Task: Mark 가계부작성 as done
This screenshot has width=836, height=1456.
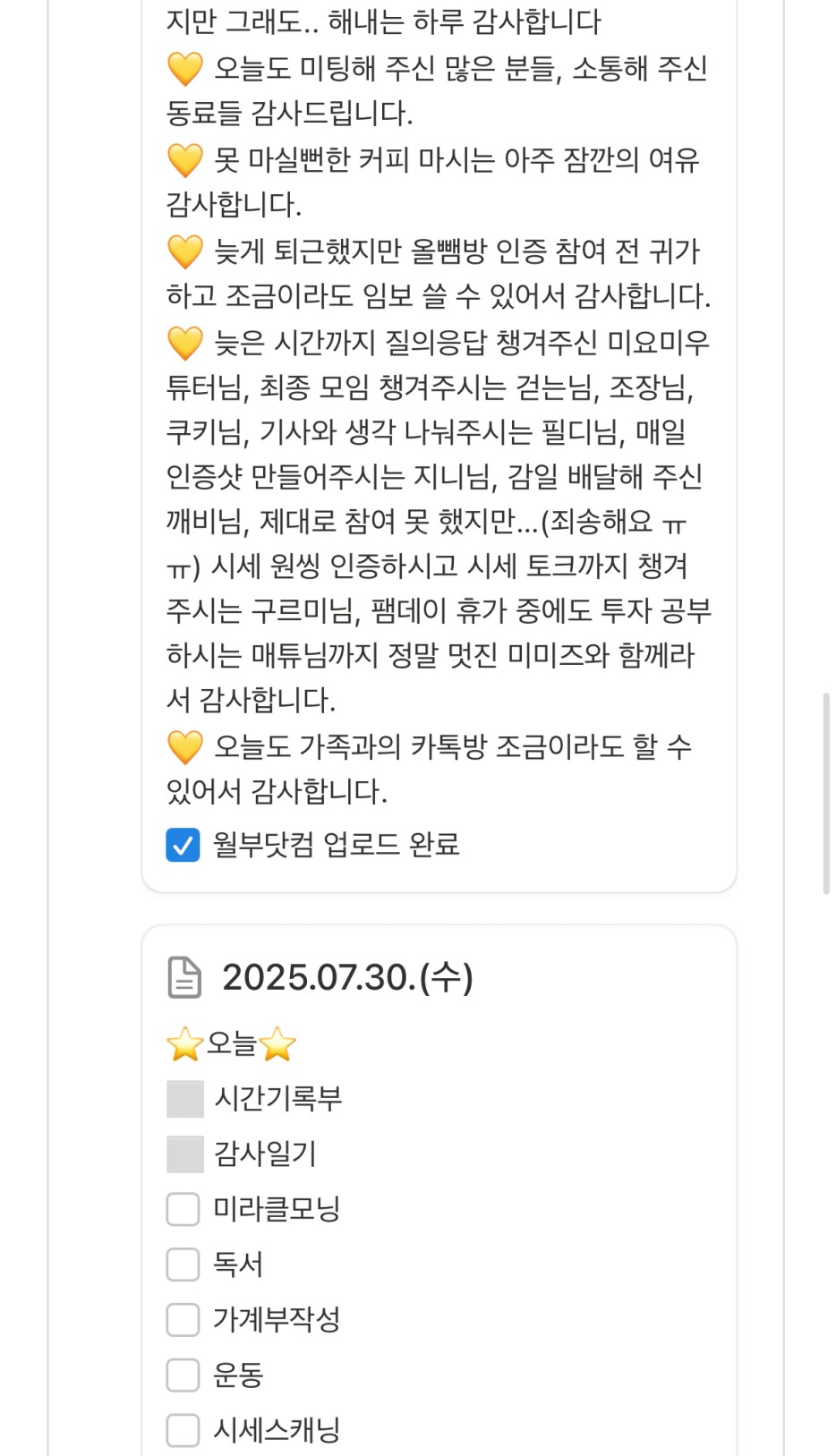Action: pyautogui.click(x=183, y=1320)
